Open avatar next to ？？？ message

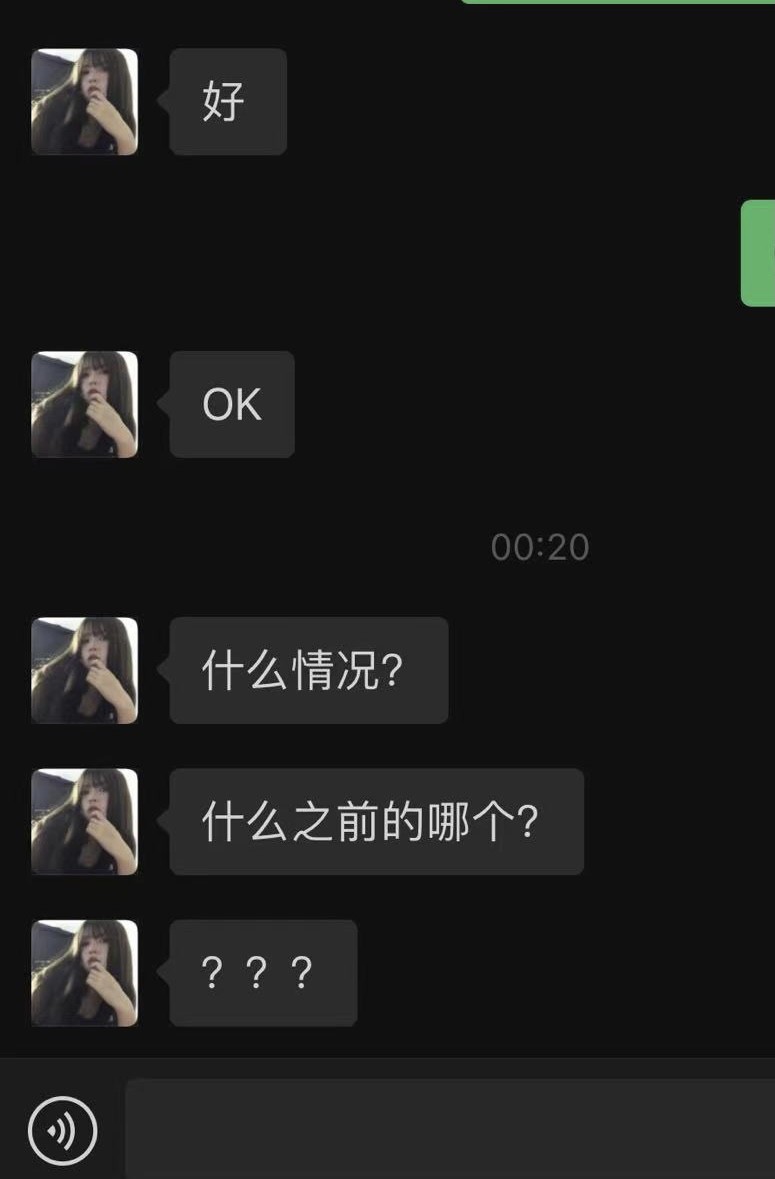tap(85, 972)
